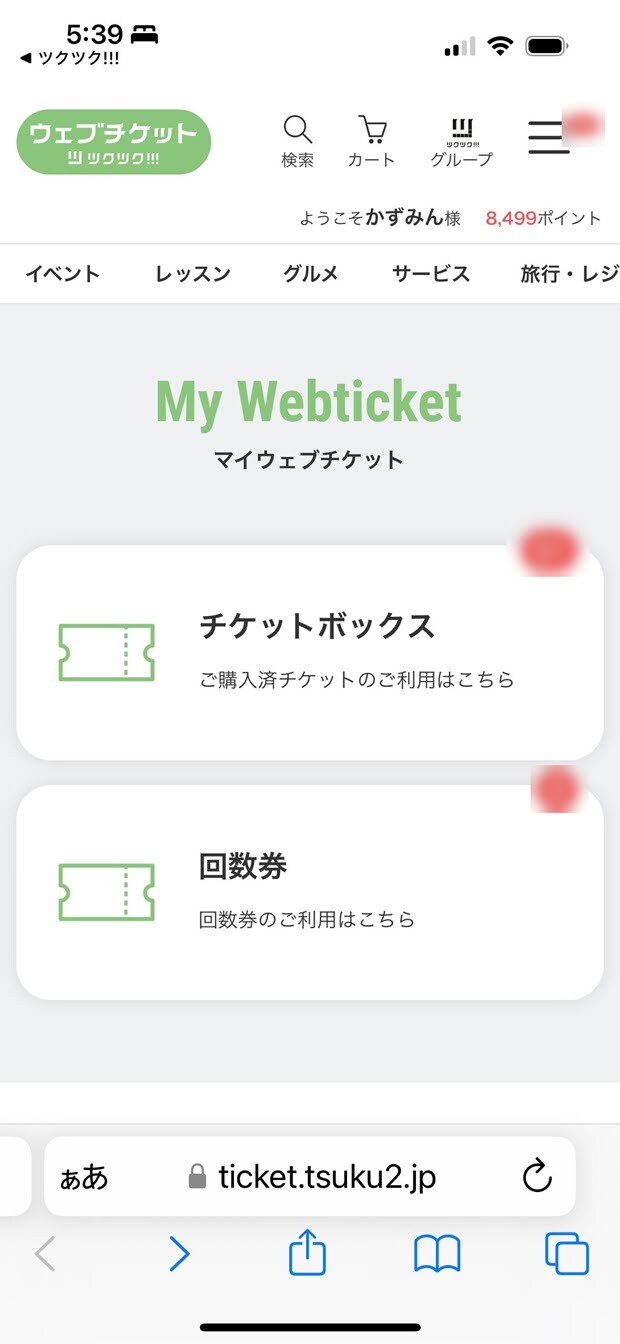Open the カート shopping cart
620x1344 pixels.
pyautogui.click(x=371, y=141)
